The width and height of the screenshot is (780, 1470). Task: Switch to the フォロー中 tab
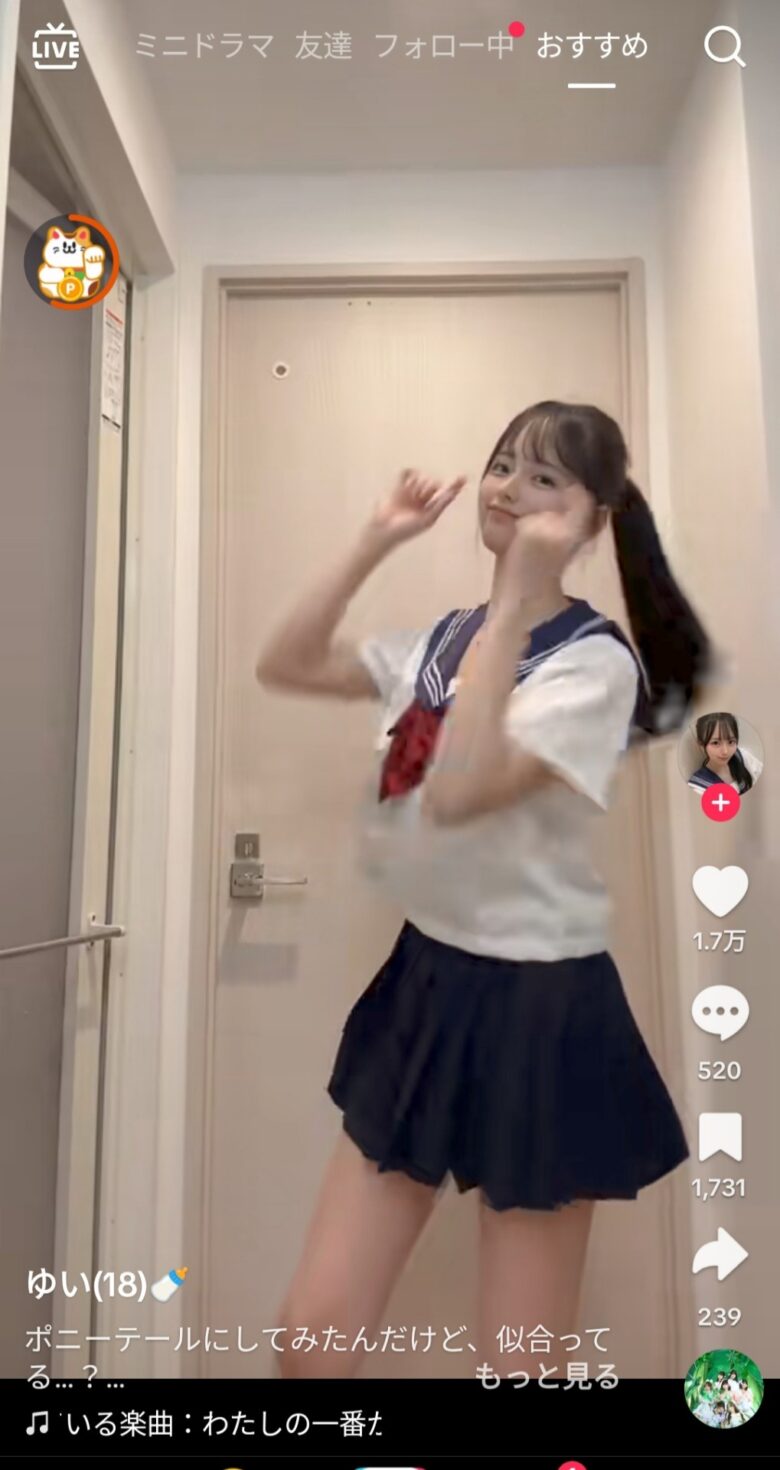click(443, 46)
